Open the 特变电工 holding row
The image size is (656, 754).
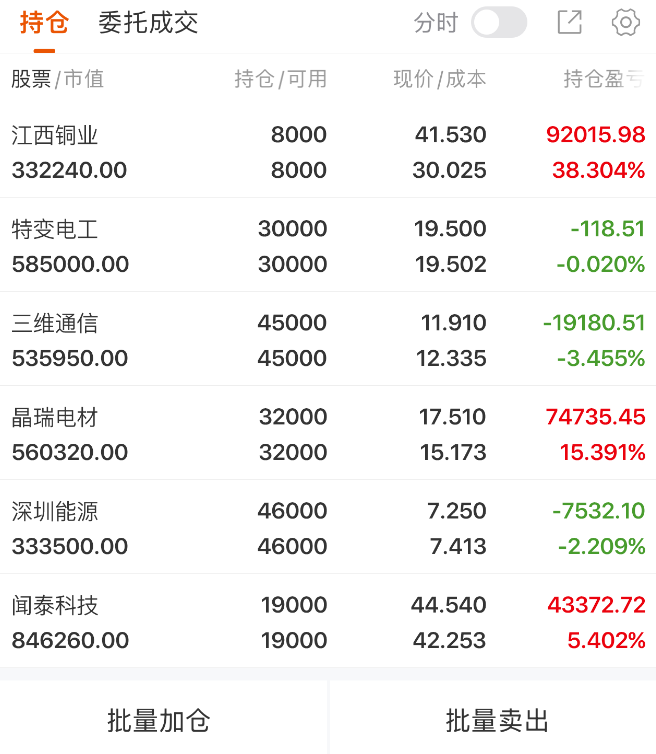[x=328, y=246]
